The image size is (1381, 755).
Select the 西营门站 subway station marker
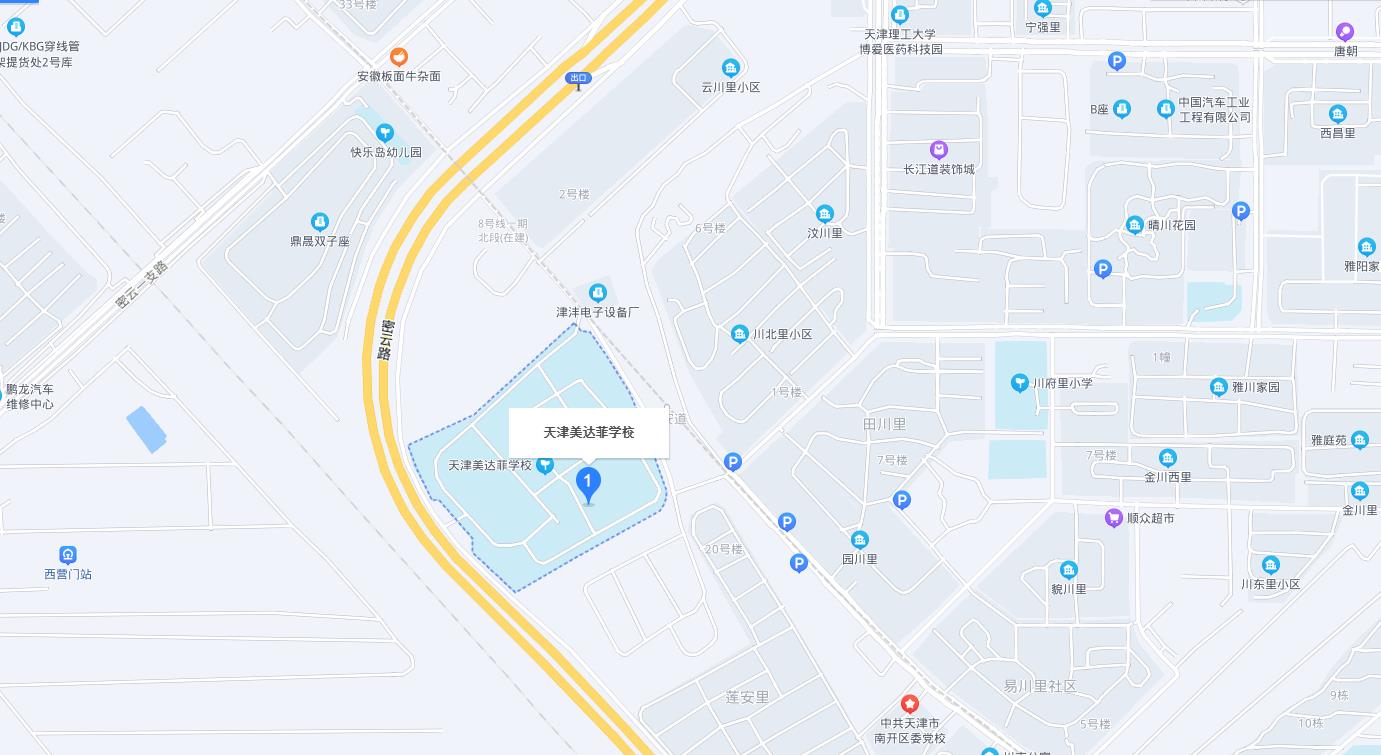[67, 555]
